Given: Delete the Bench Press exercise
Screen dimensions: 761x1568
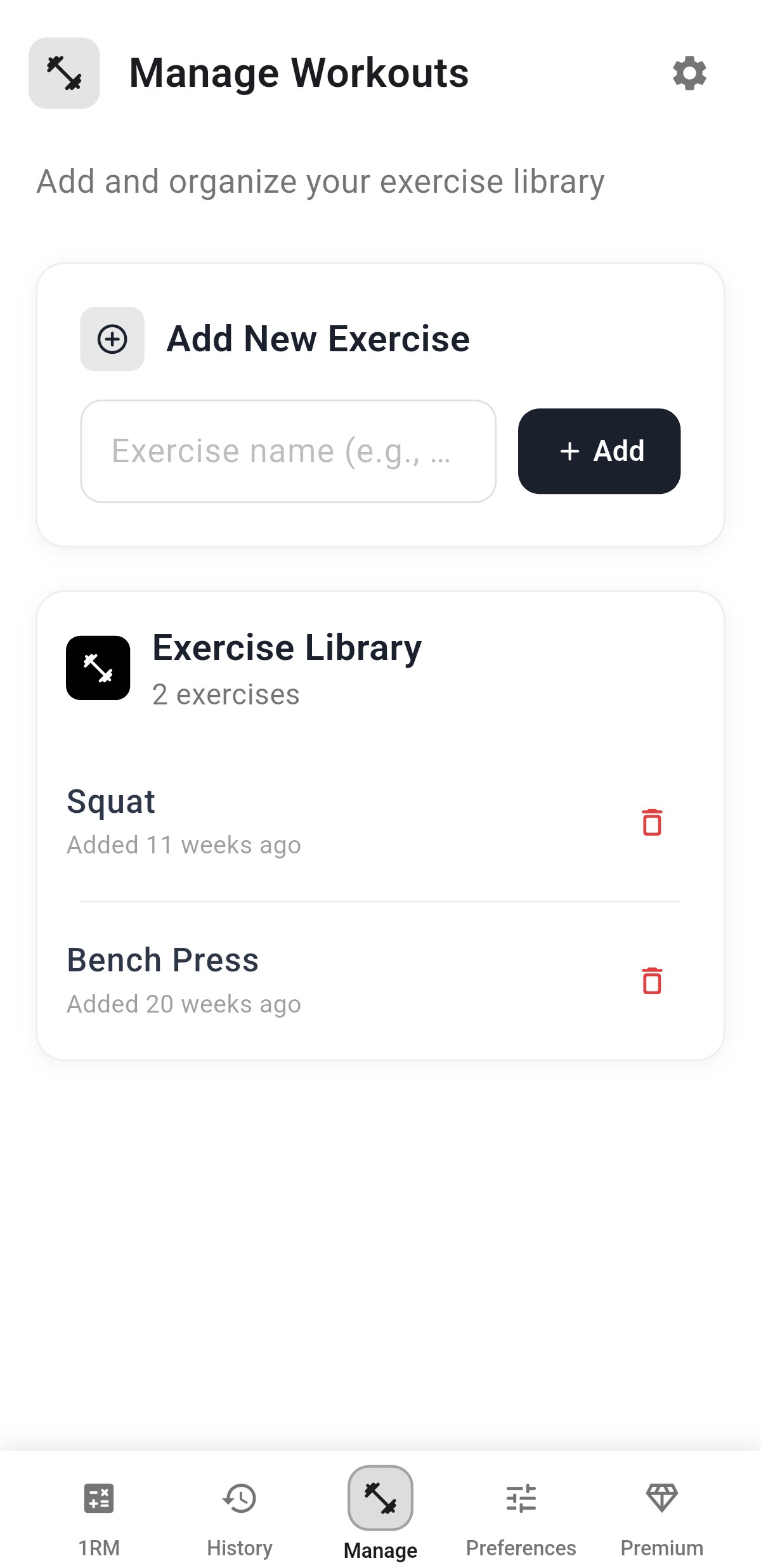Looking at the screenshot, I should pos(651,981).
